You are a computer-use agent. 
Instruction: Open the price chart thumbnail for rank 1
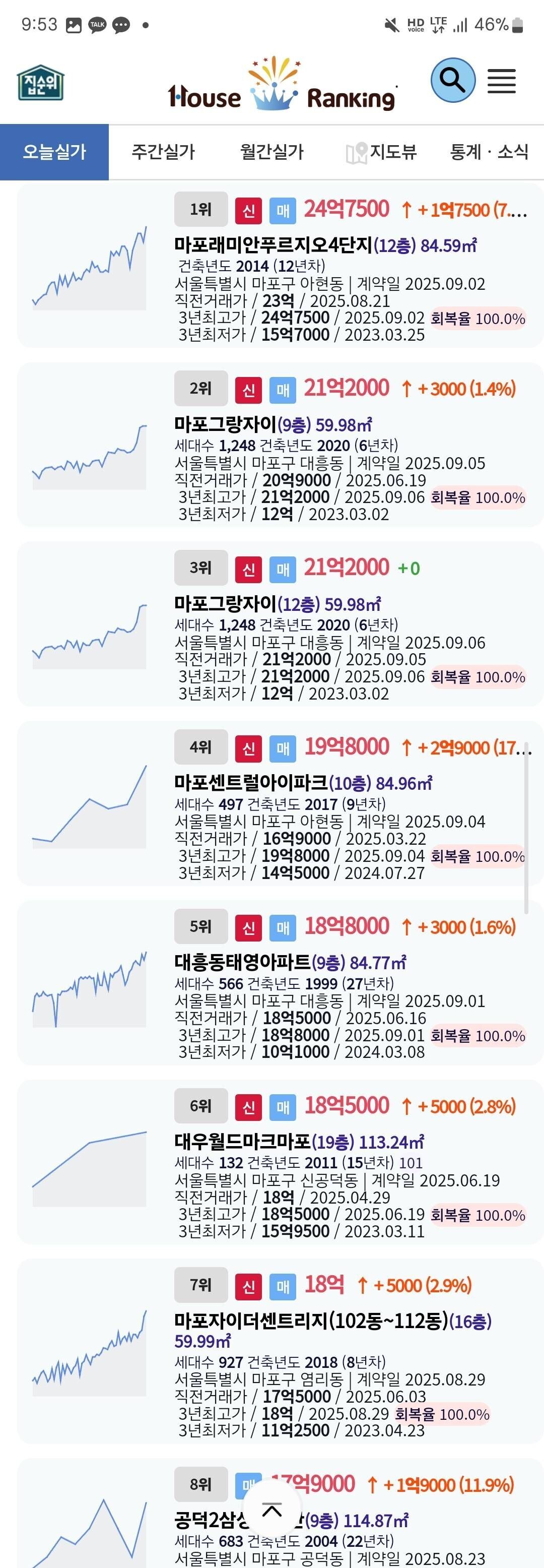point(89,268)
